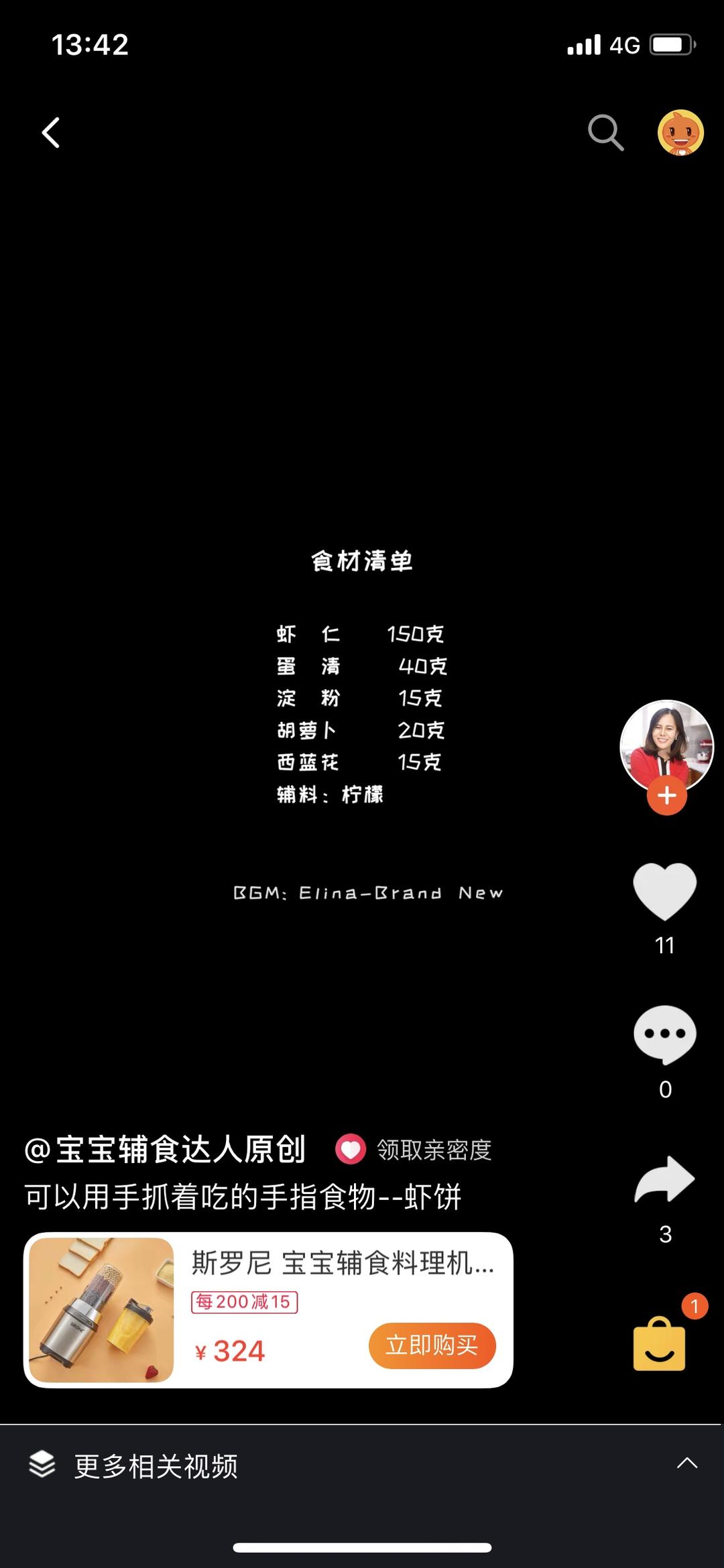Open the user profile avatar in top corner
The width and height of the screenshot is (724, 1568).
pos(682,131)
